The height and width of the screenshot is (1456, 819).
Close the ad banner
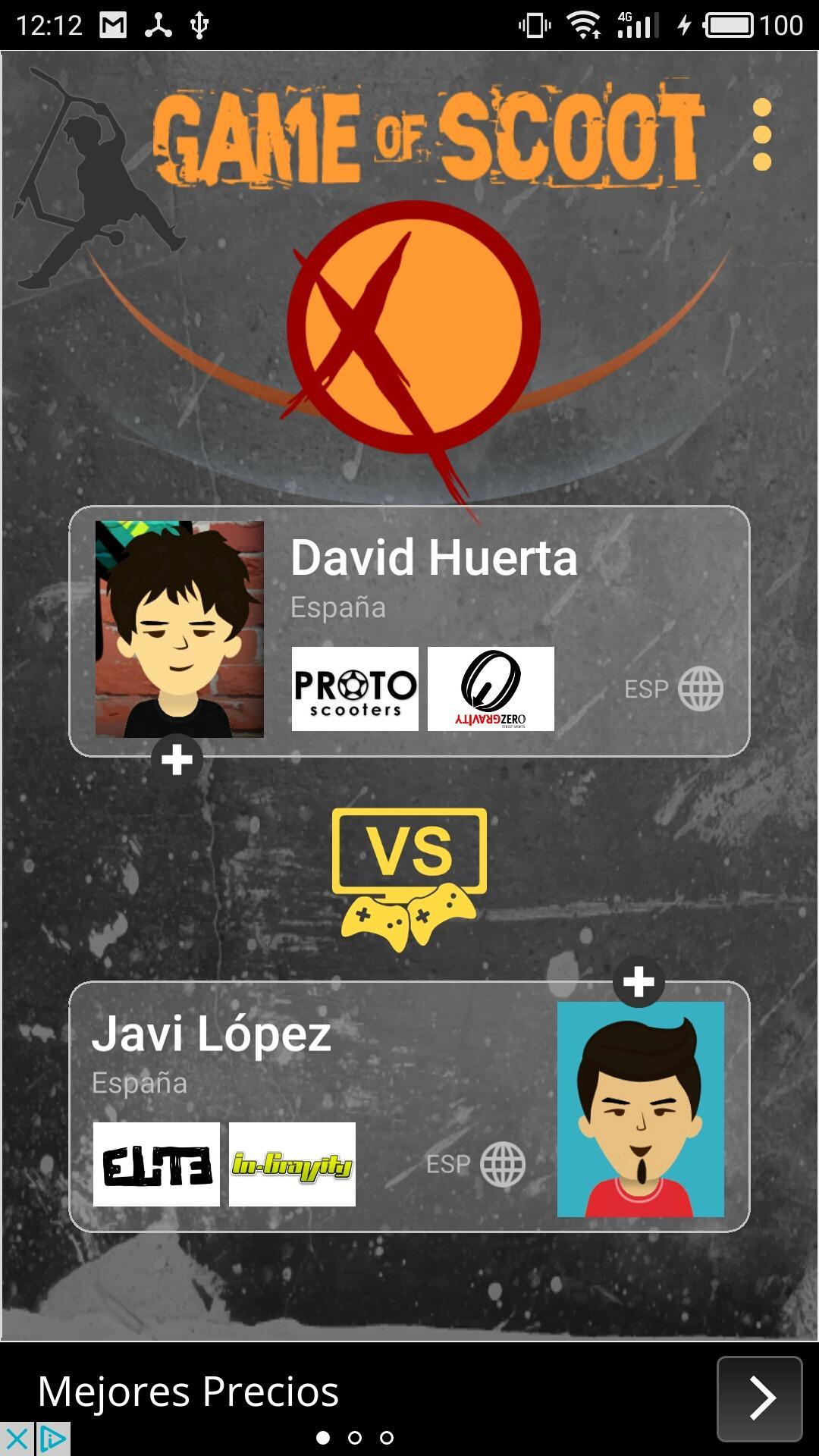point(16,1439)
